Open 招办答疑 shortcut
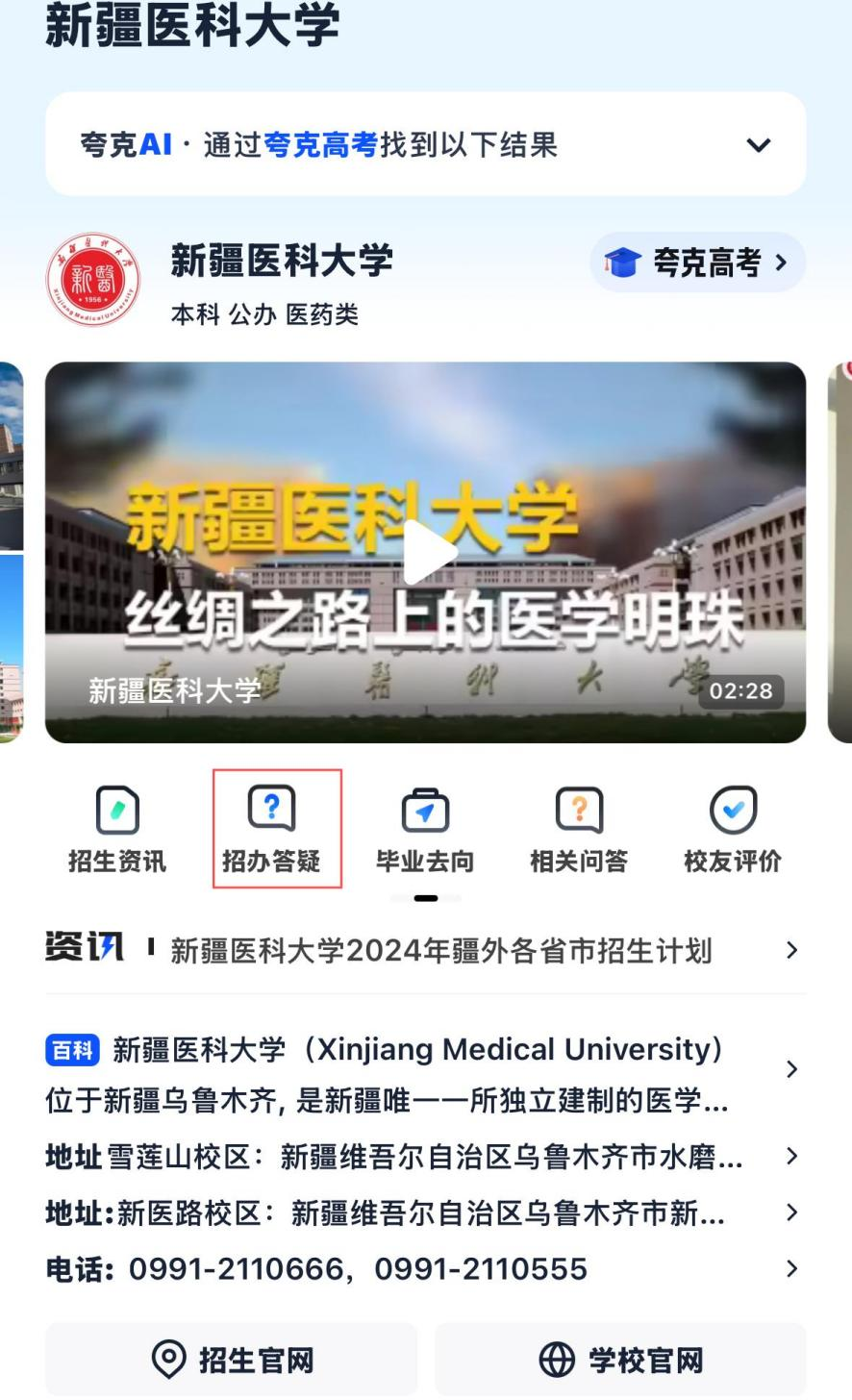This screenshot has height=1400, width=852. click(272, 829)
